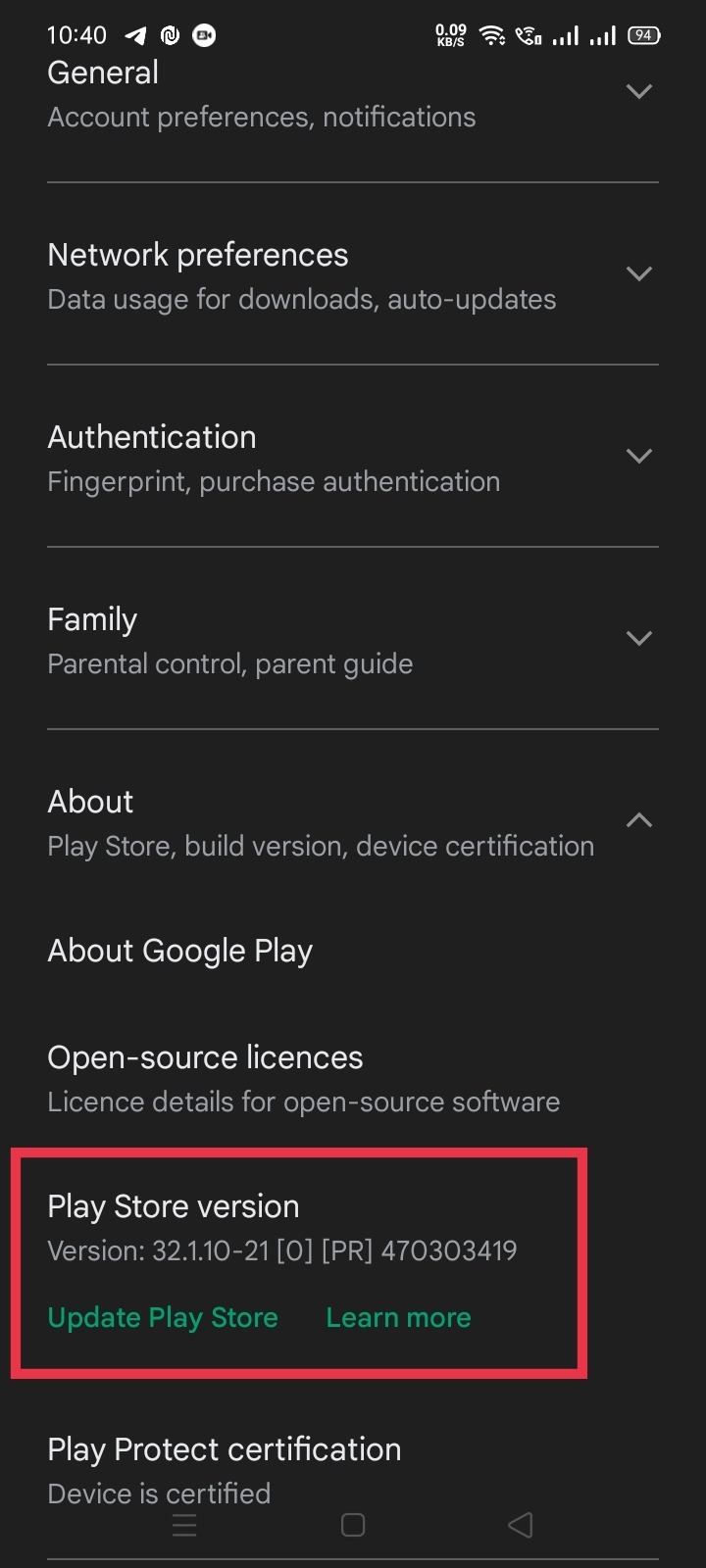706x1568 pixels.
Task: Collapse the About section
Action: [353, 821]
